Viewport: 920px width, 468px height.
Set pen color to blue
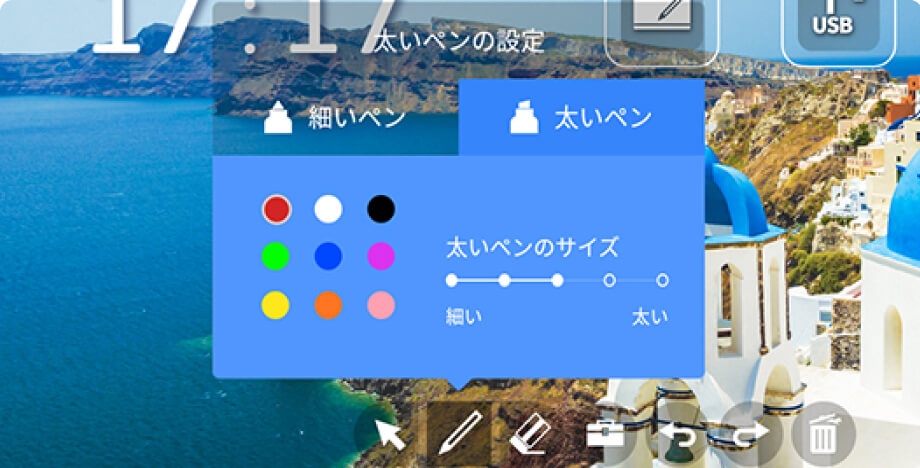click(328, 257)
